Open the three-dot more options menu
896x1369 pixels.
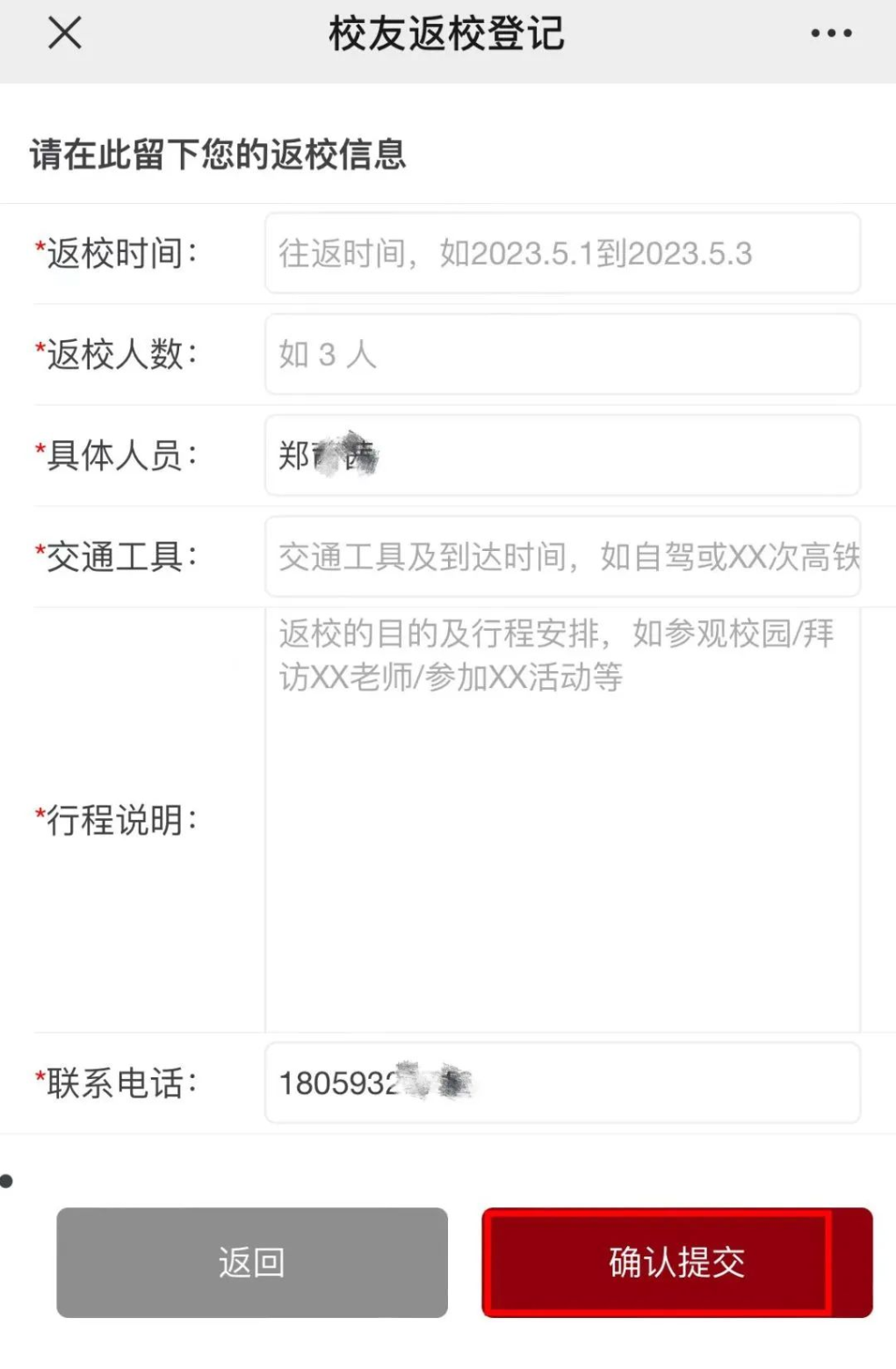pos(830,34)
